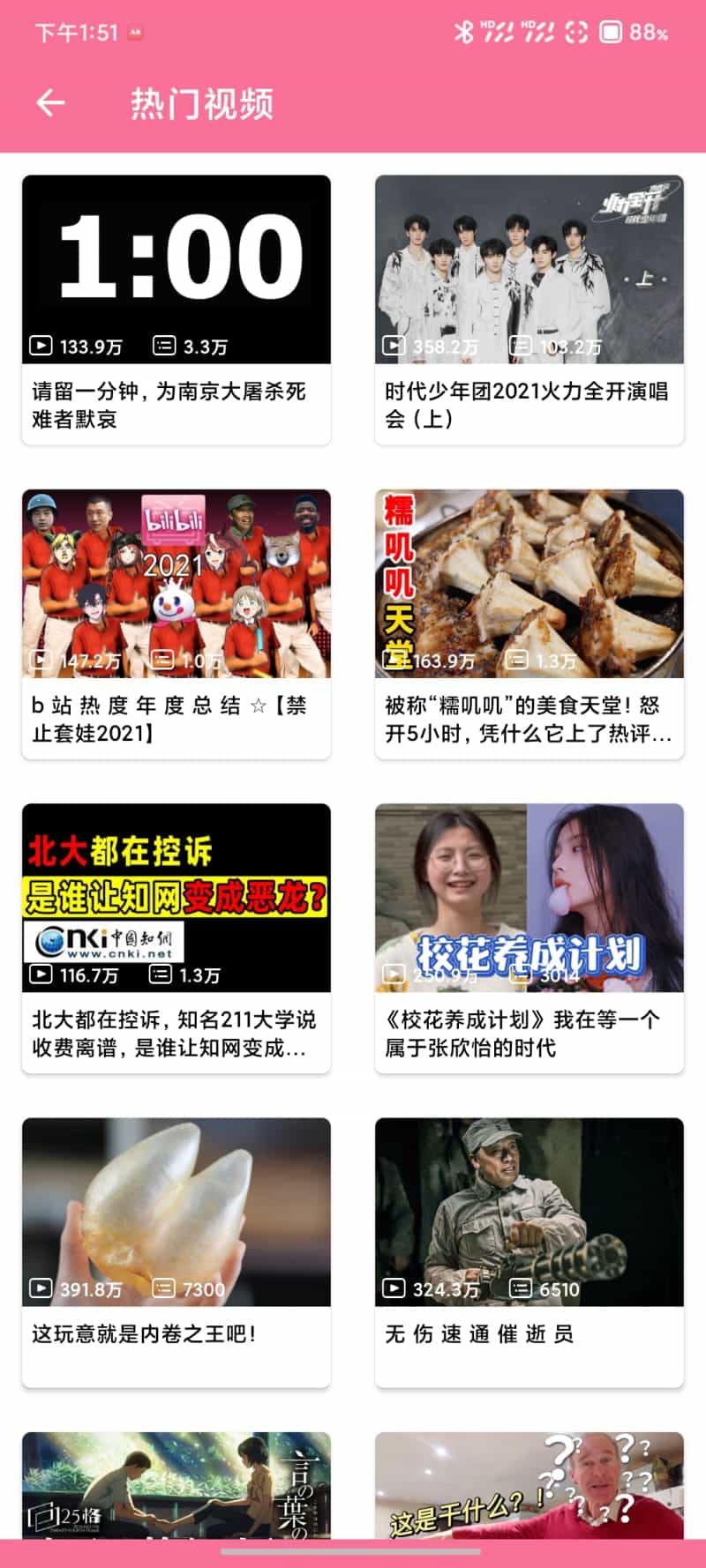Open the 请留一分钟 南京大屠杀 video
Screen dimensions: 706x1568
pos(176,309)
